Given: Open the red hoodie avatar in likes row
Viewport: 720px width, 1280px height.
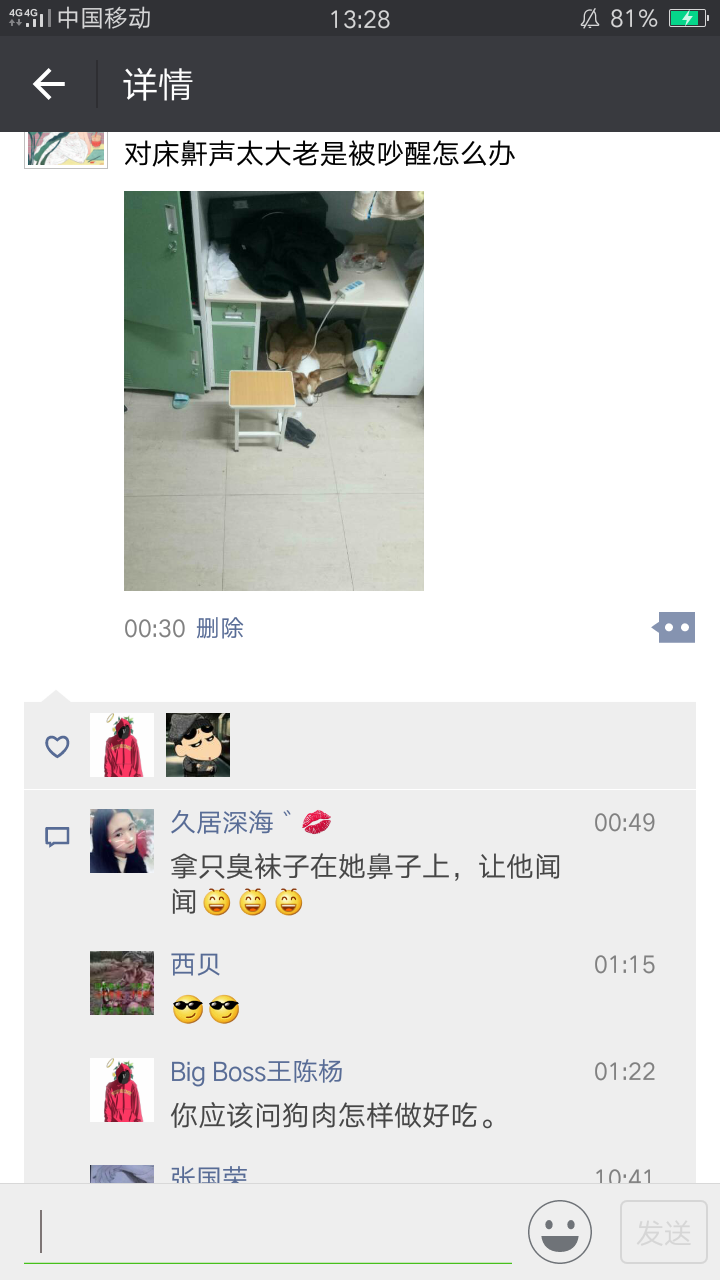Looking at the screenshot, I should tap(122, 745).
